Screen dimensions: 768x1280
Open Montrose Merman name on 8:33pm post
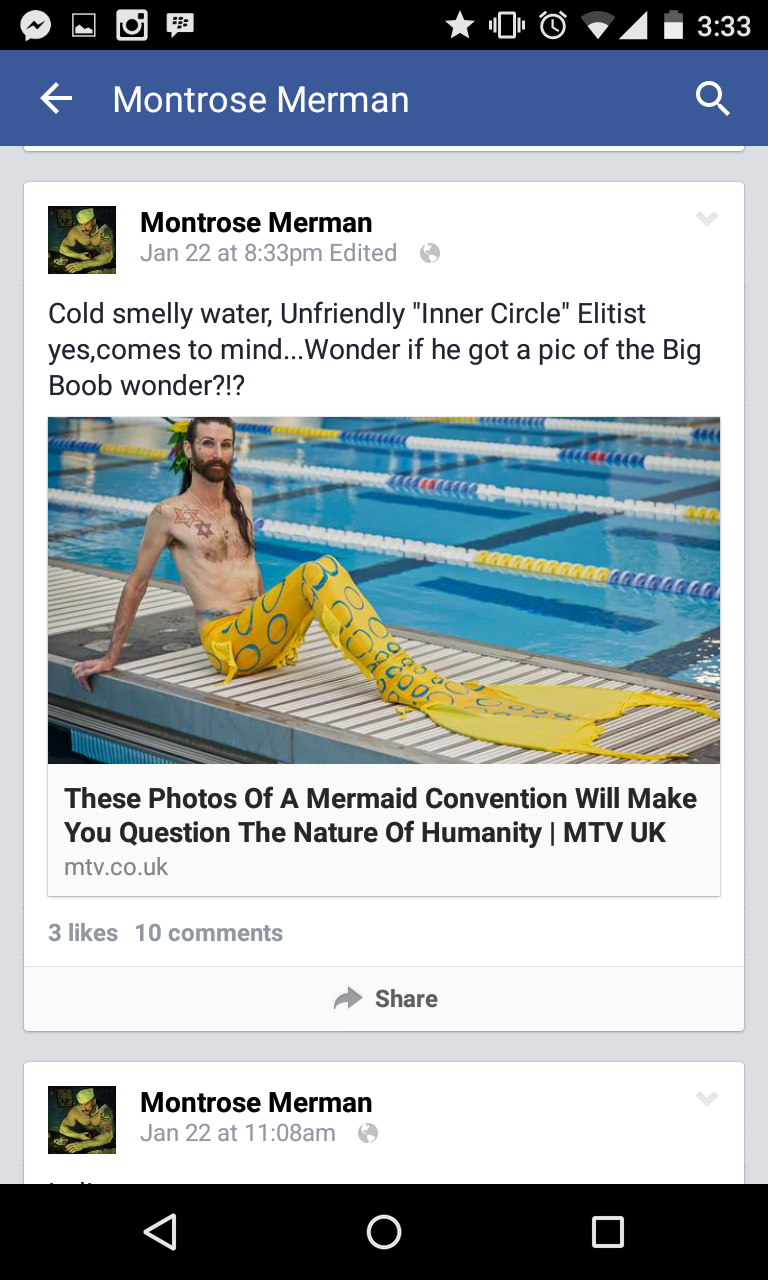[256, 222]
